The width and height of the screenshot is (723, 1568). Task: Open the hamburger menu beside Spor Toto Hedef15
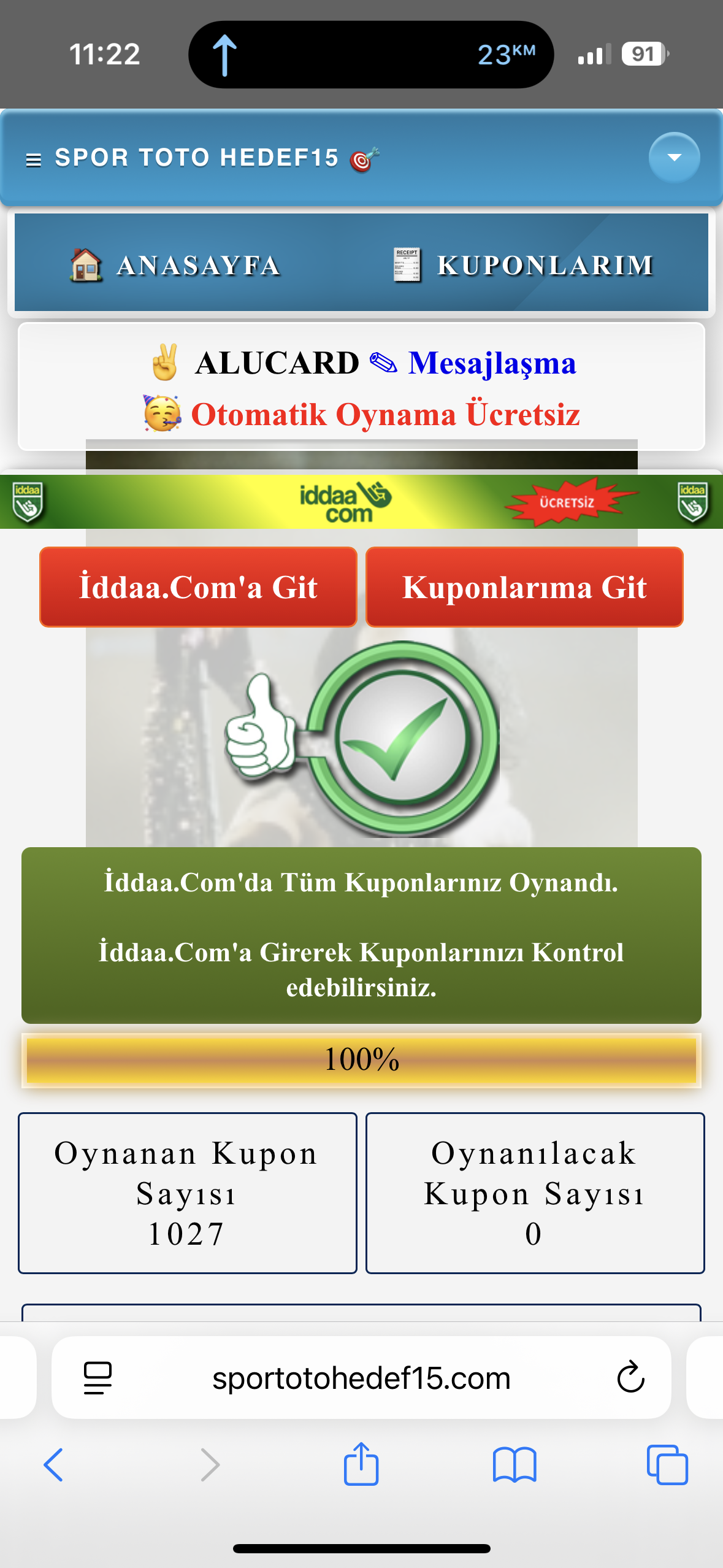click(x=34, y=160)
